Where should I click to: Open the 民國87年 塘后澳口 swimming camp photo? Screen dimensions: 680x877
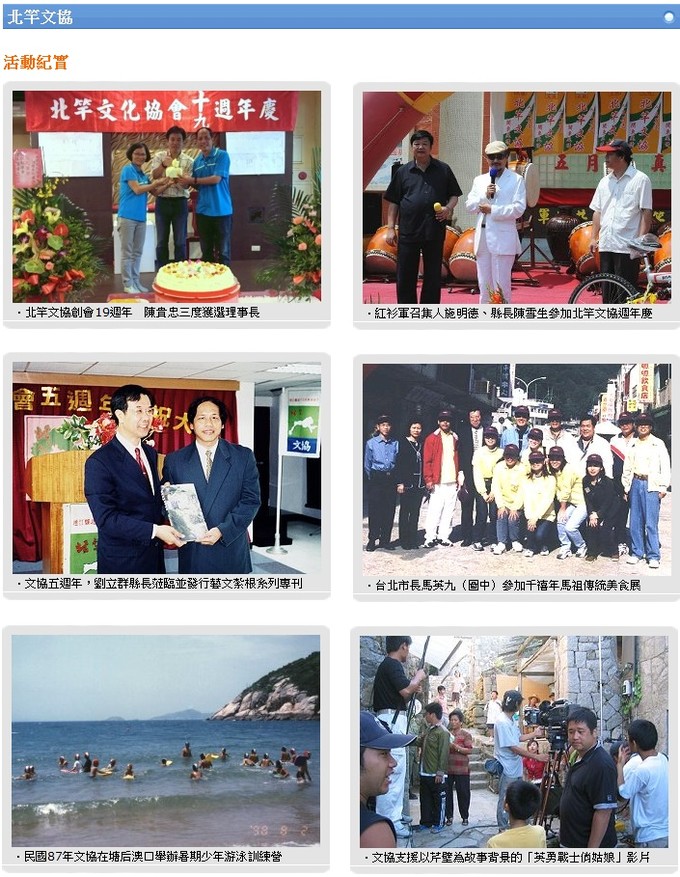[x=167, y=740]
